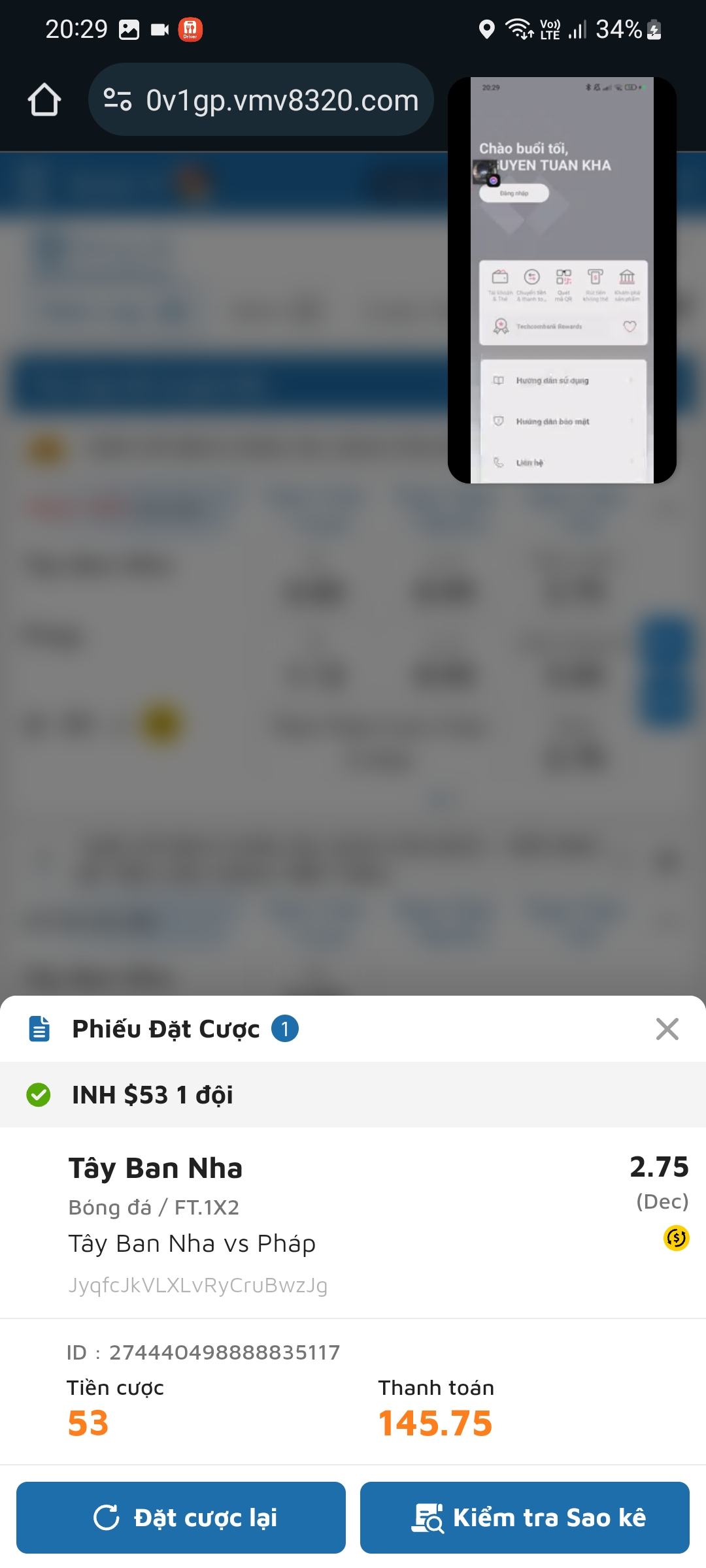
Task: Close the Phiếu Đặt Cược bet slip
Action: [x=667, y=1029]
